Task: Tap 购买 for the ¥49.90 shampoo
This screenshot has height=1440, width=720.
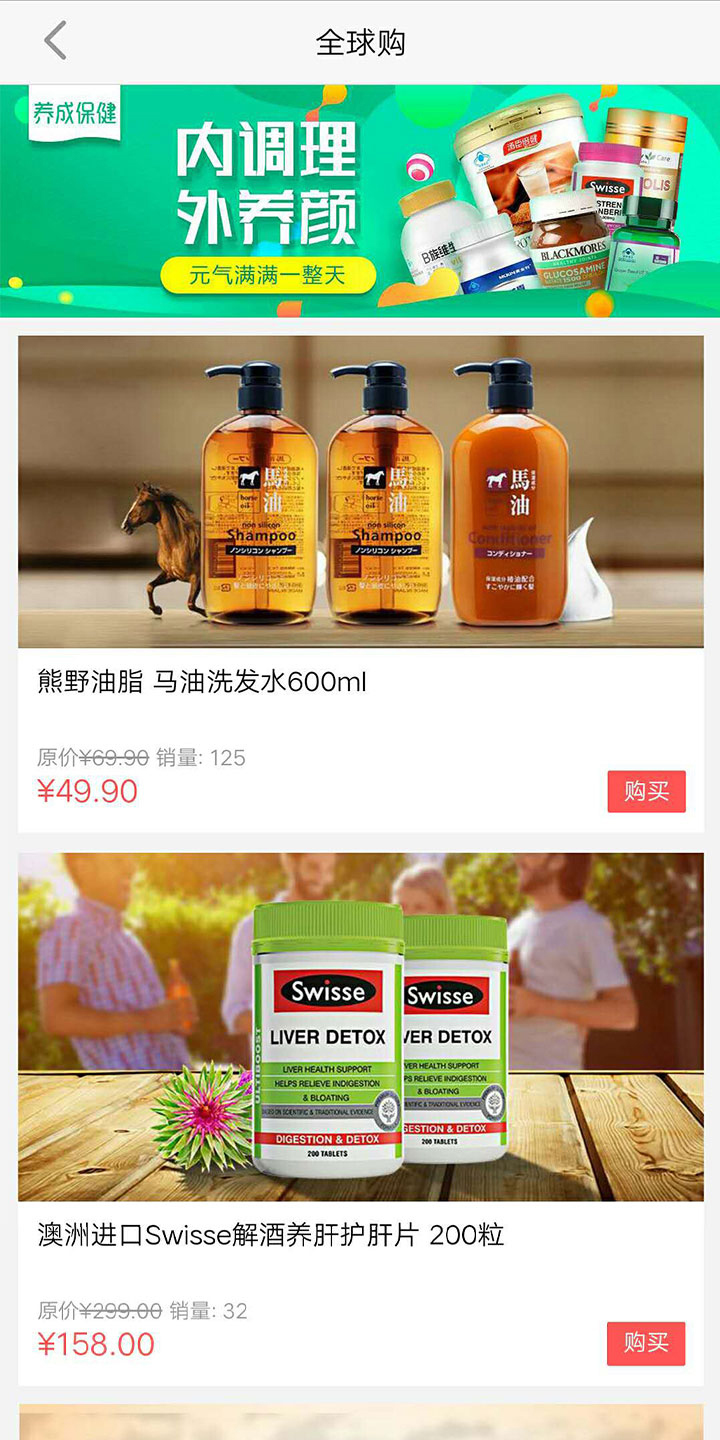Action: click(646, 791)
